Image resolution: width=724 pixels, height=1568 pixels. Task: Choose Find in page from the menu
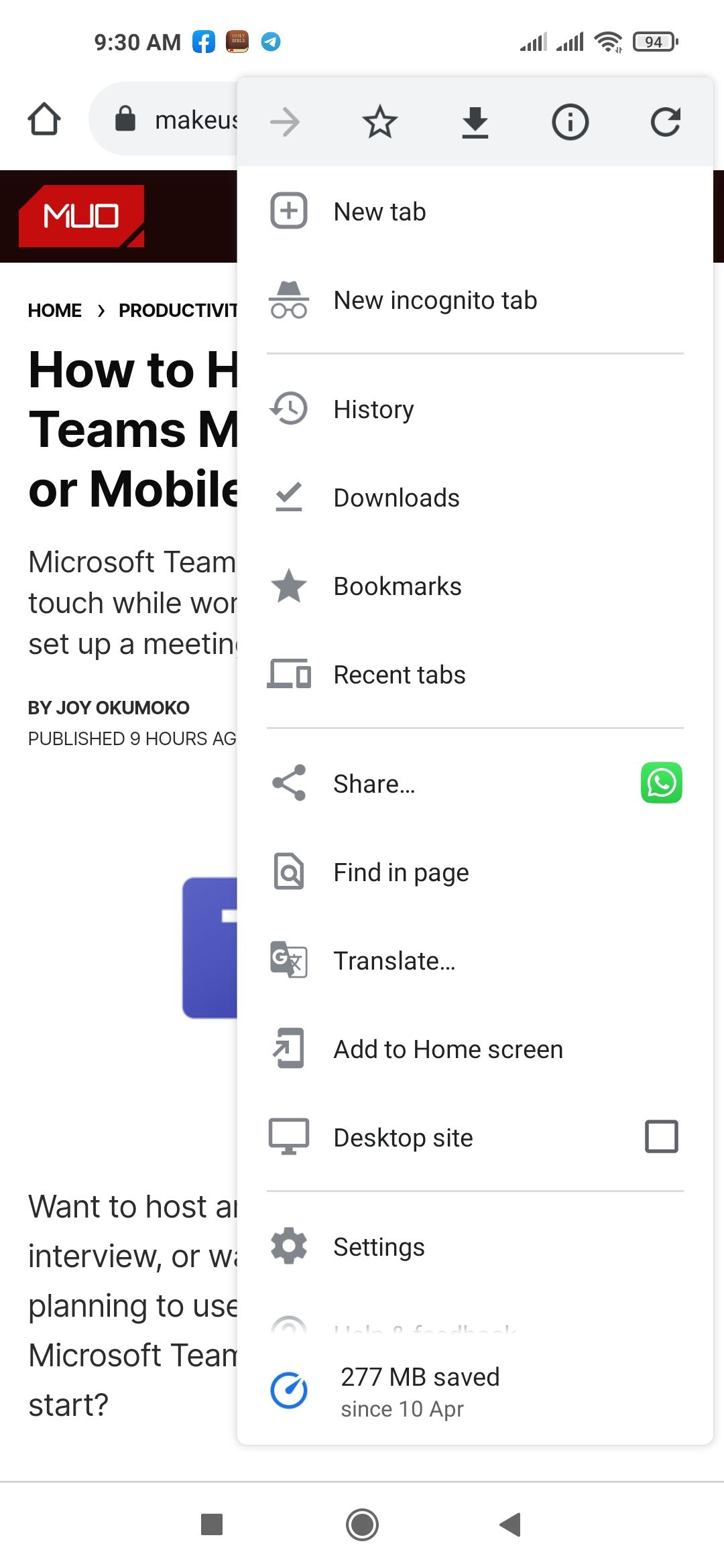coord(401,872)
